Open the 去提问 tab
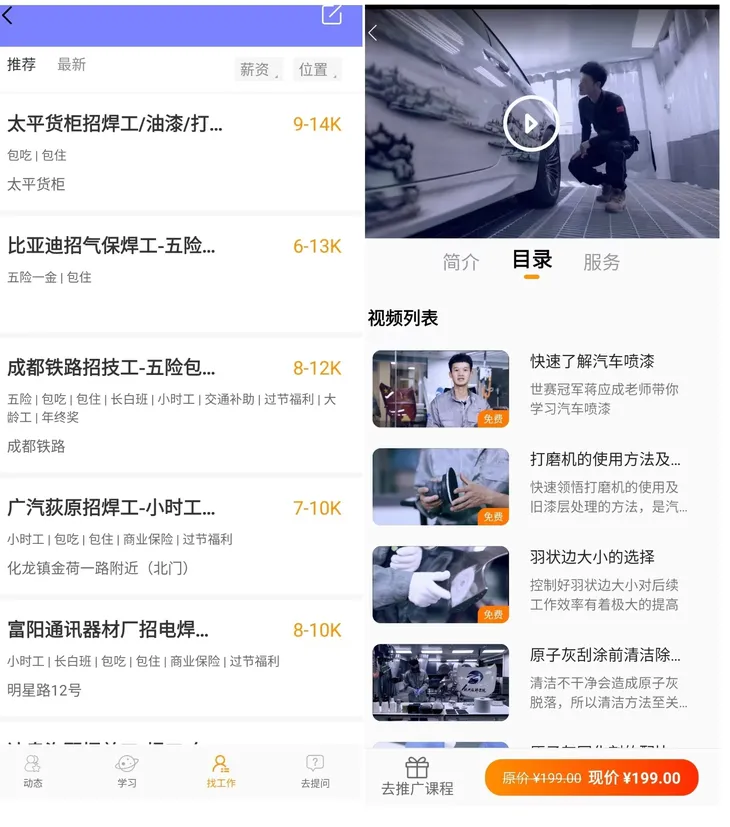Screen dimensions: 730x827 click(x=315, y=771)
